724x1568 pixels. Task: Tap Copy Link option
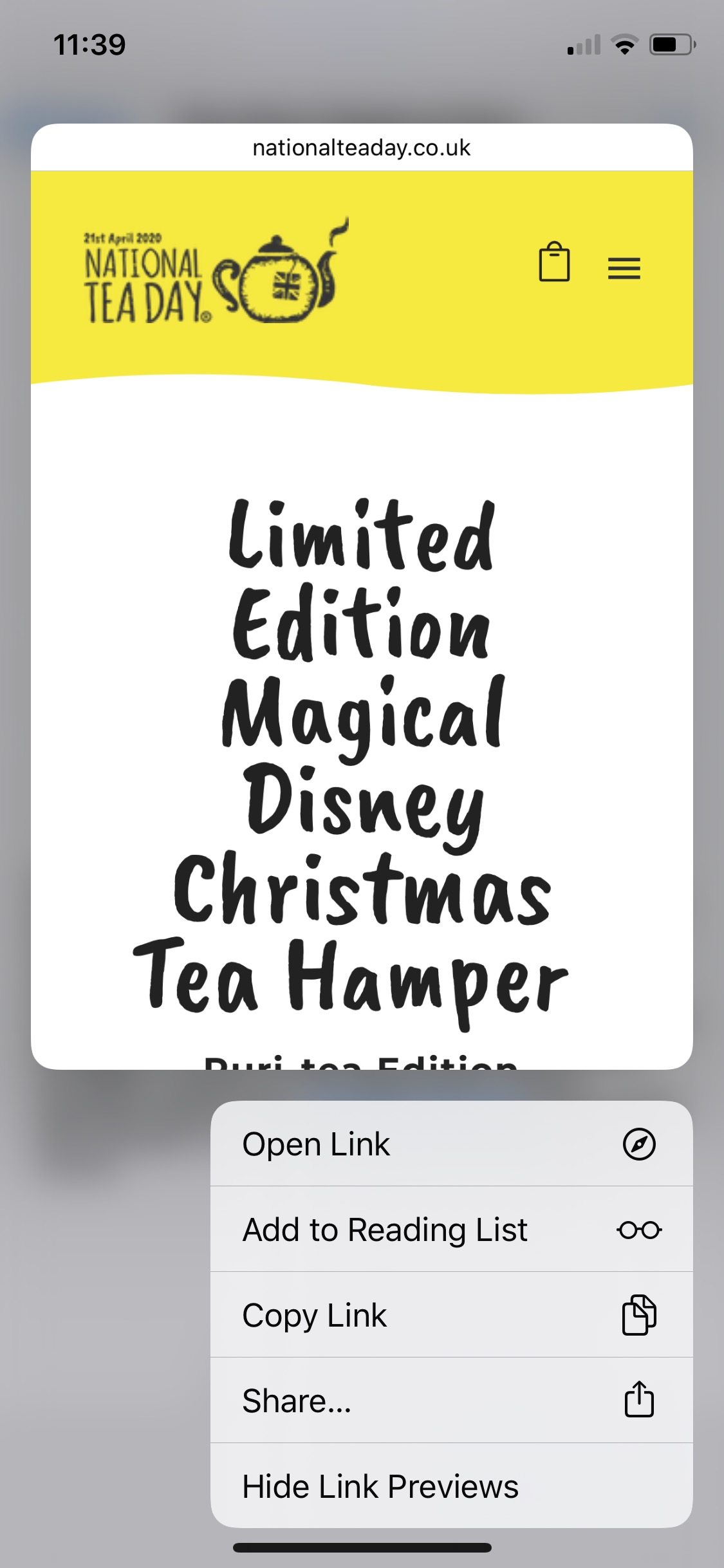pyautogui.click(x=451, y=1315)
